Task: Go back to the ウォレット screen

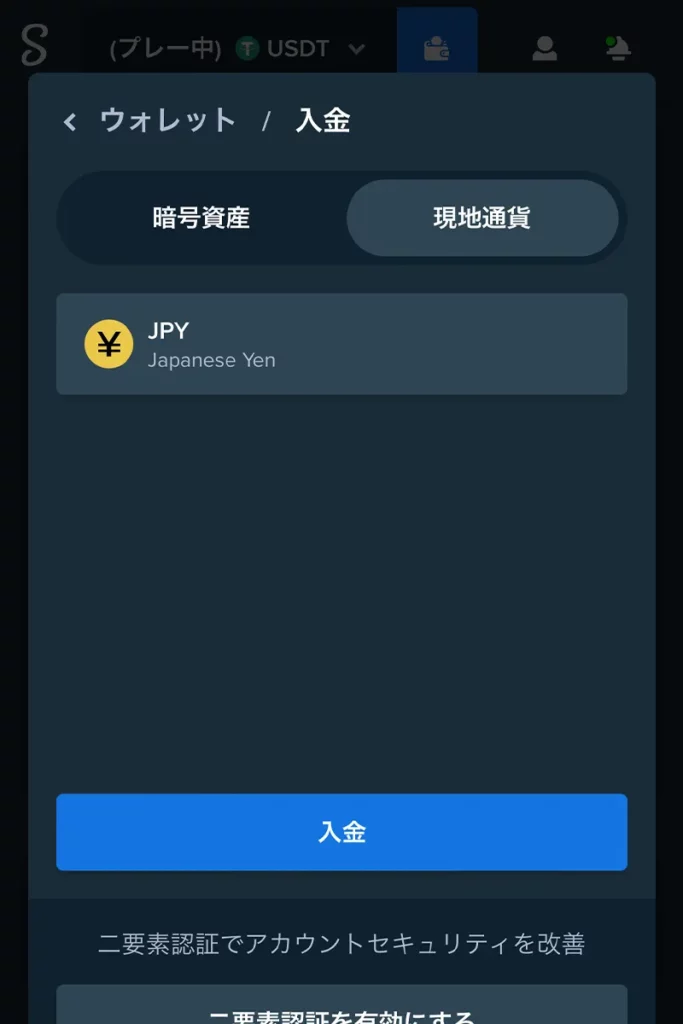Action: pyautogui.click(x=70, y=122)
